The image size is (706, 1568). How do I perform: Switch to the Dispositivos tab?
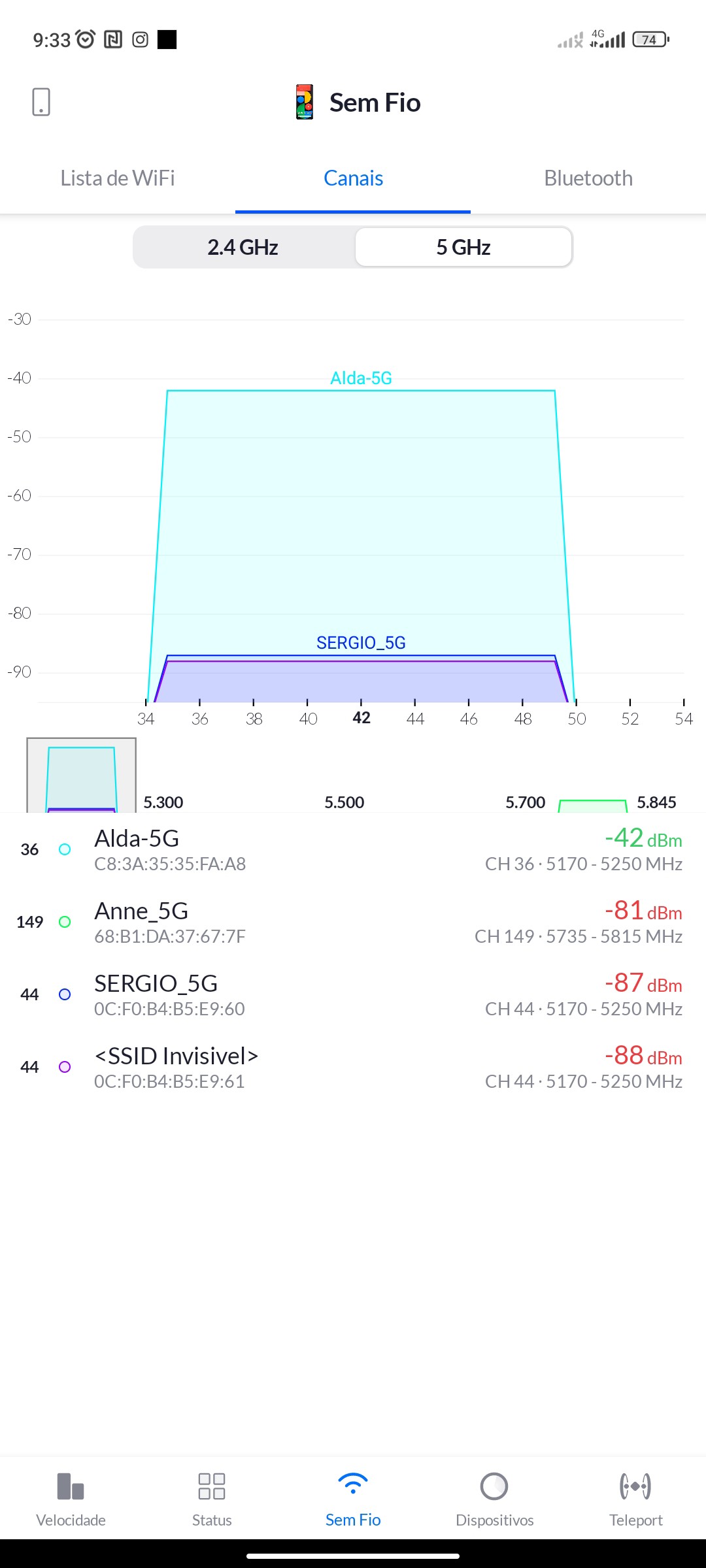494,1497
